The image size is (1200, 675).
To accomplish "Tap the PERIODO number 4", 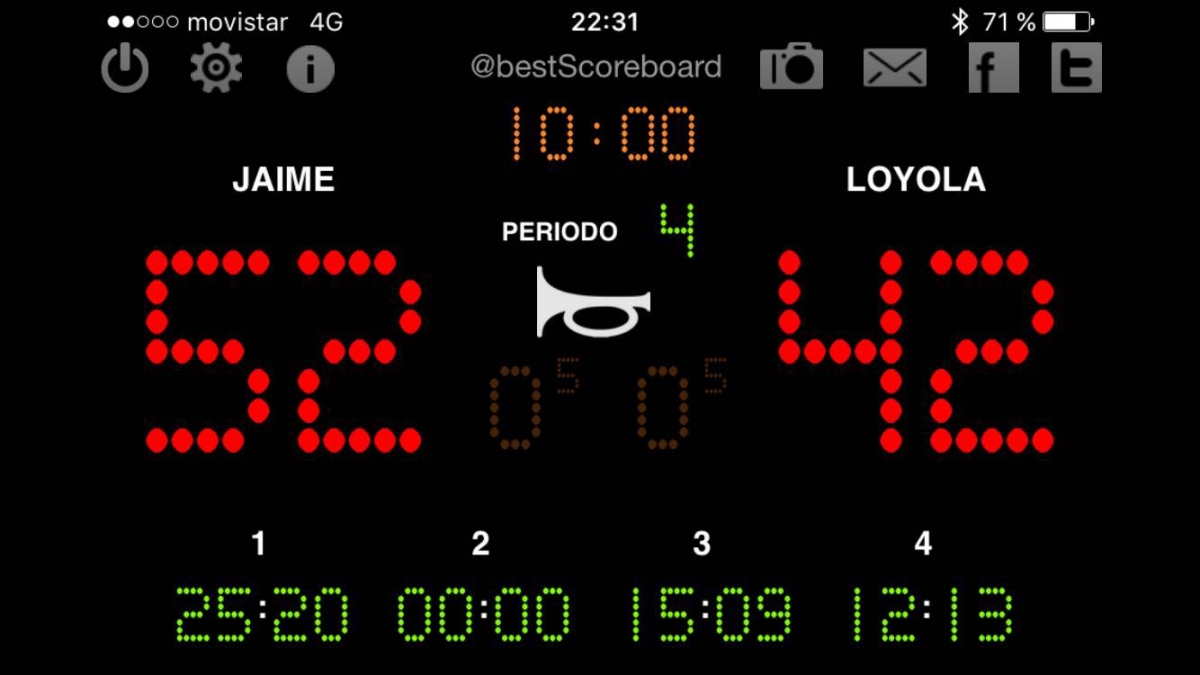I will tap(677, 230).
